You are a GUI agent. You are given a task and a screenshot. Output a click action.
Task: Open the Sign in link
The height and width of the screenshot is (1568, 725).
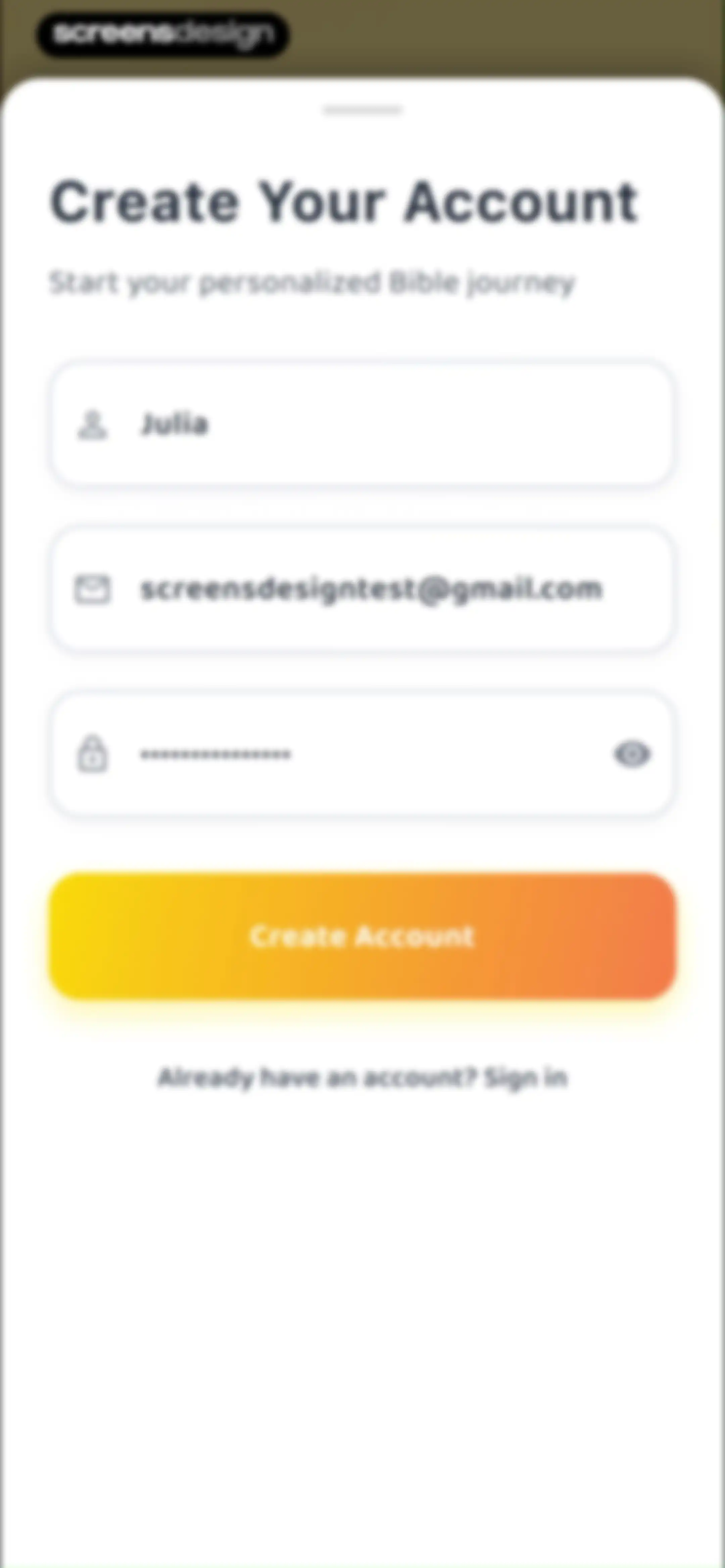click(526, 1078)
